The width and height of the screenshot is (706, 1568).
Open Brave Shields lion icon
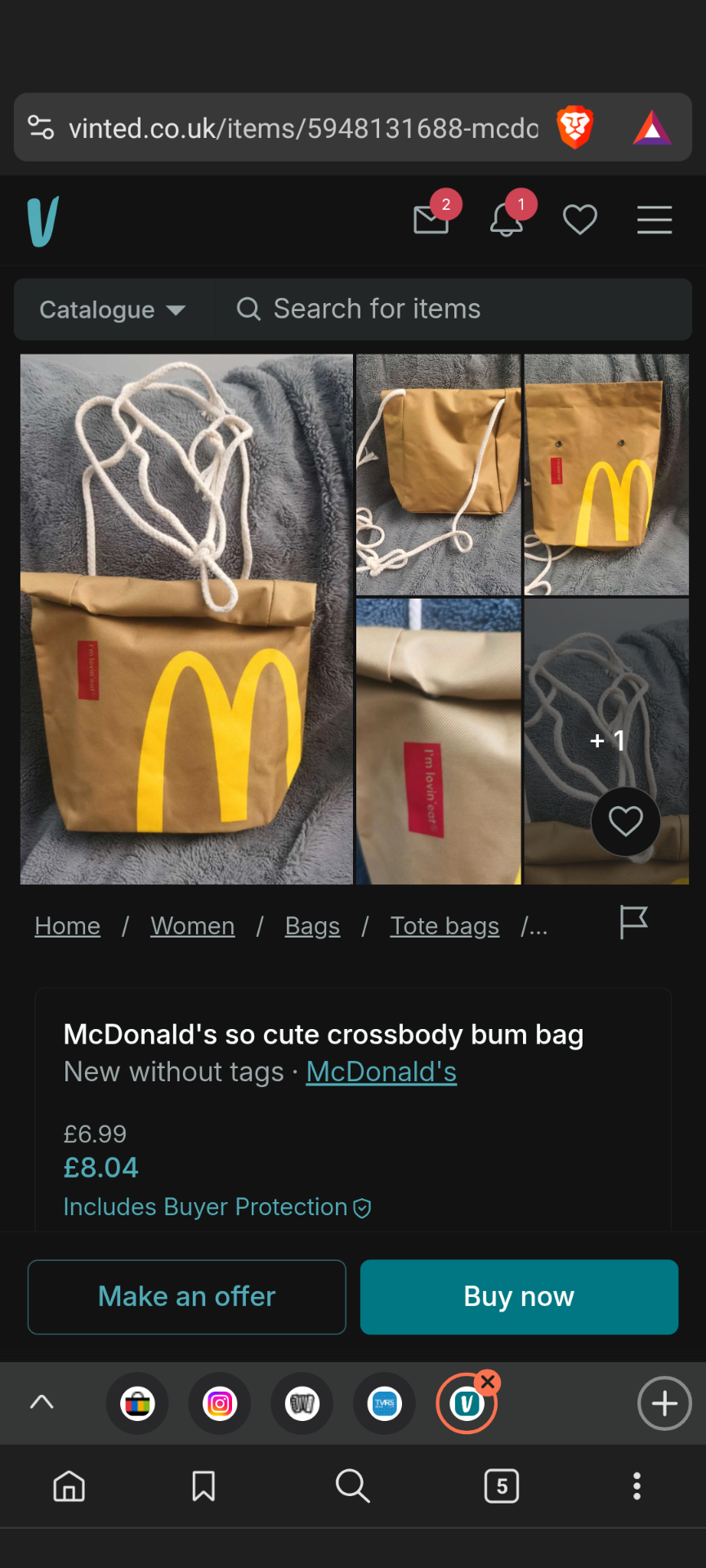click(x=574, y=127)
